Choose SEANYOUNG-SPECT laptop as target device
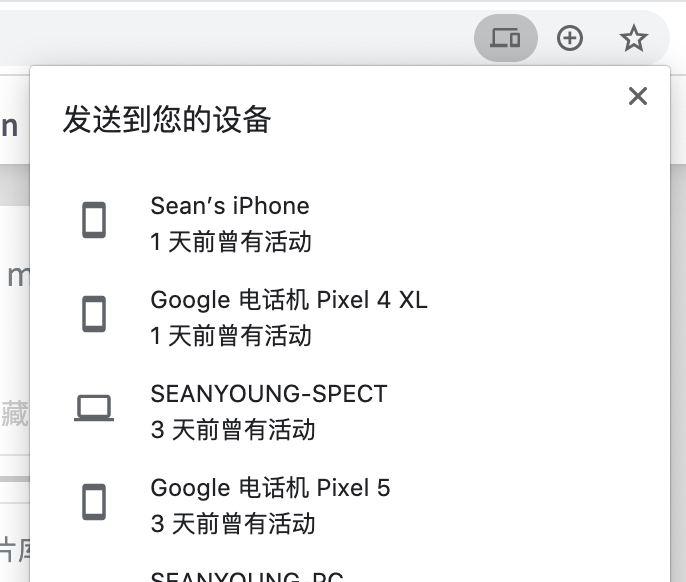The height and width of the screenshot is (582, 686). [x=268, y=410]
